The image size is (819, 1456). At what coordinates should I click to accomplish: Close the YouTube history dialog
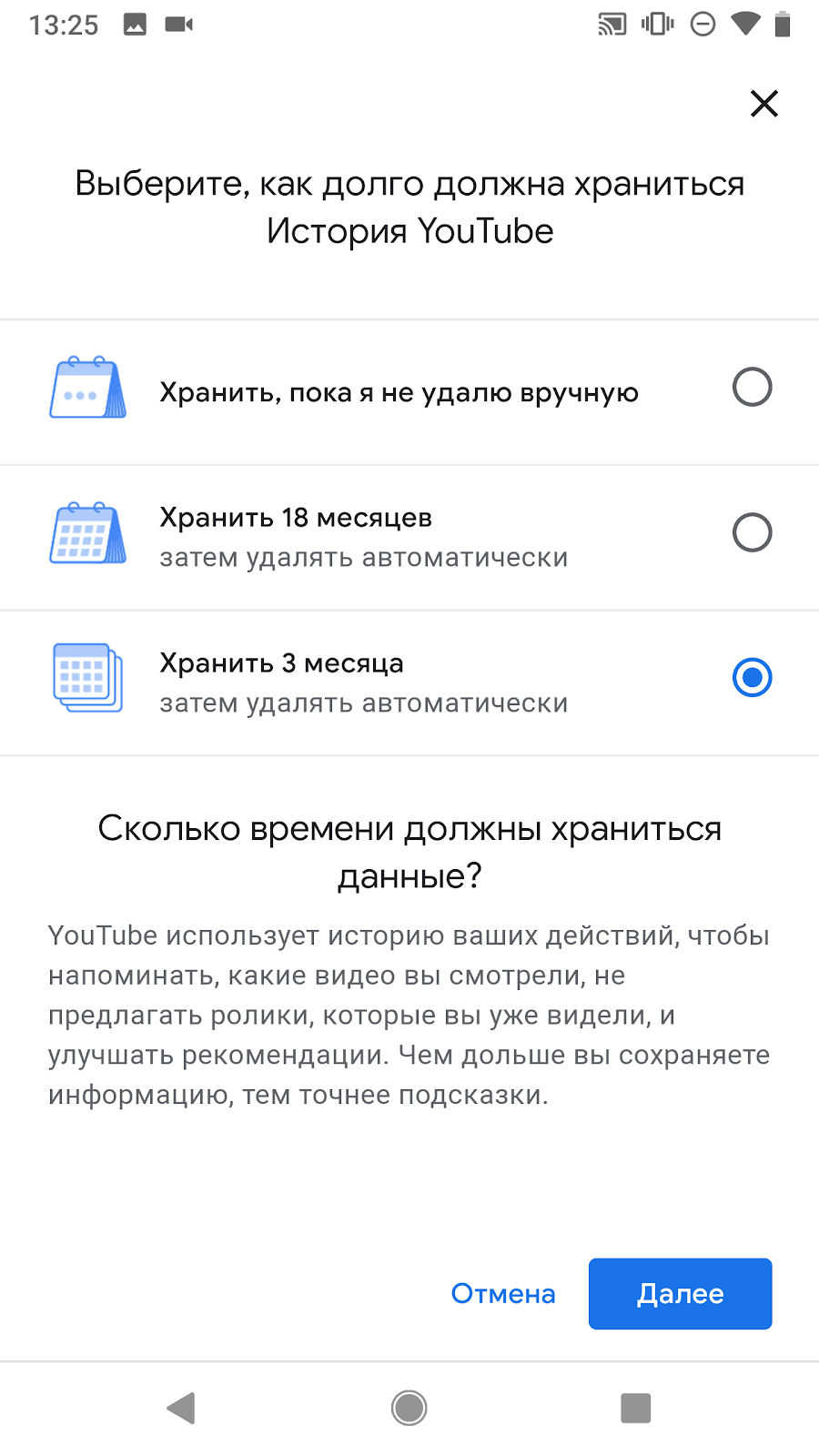764,104
